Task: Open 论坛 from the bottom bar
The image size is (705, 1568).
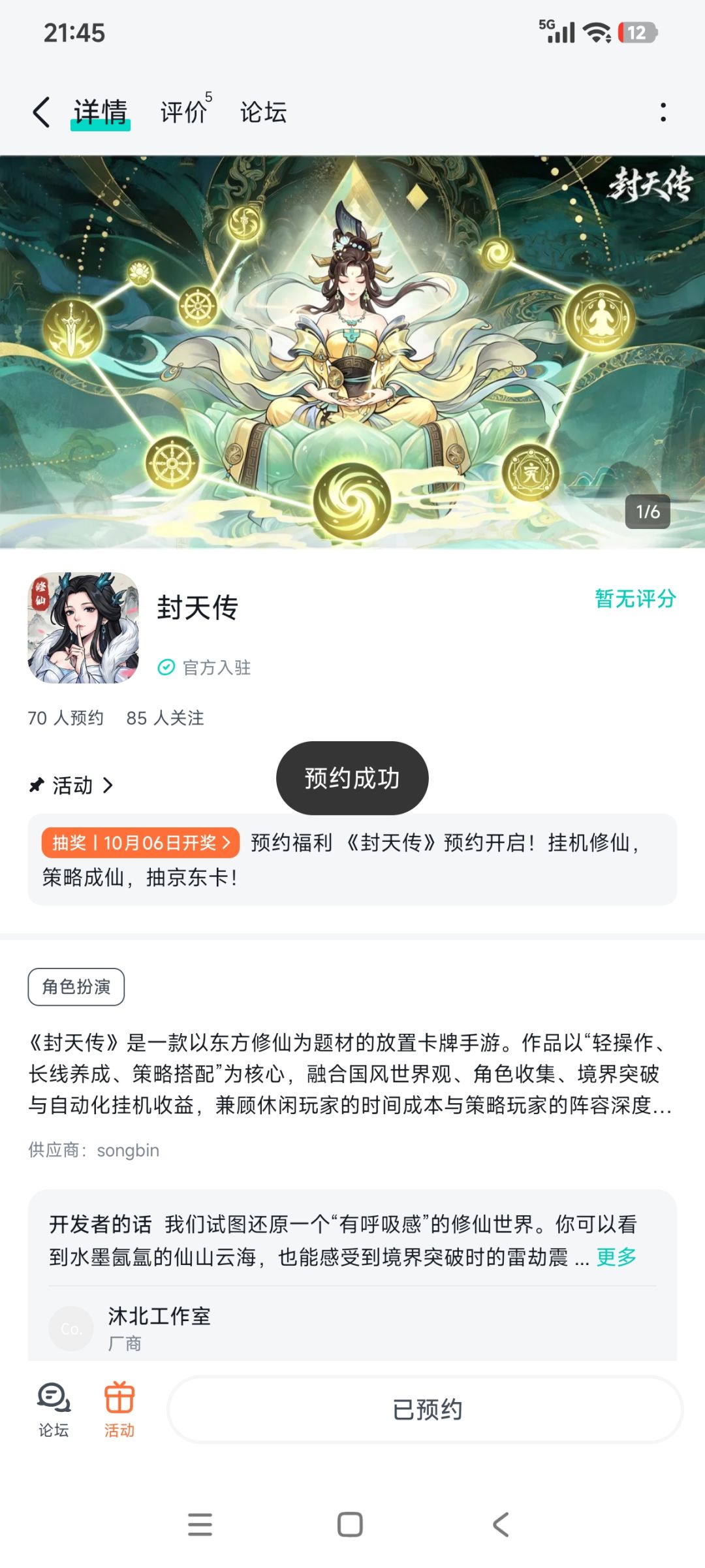Action: pos(54,1410)
